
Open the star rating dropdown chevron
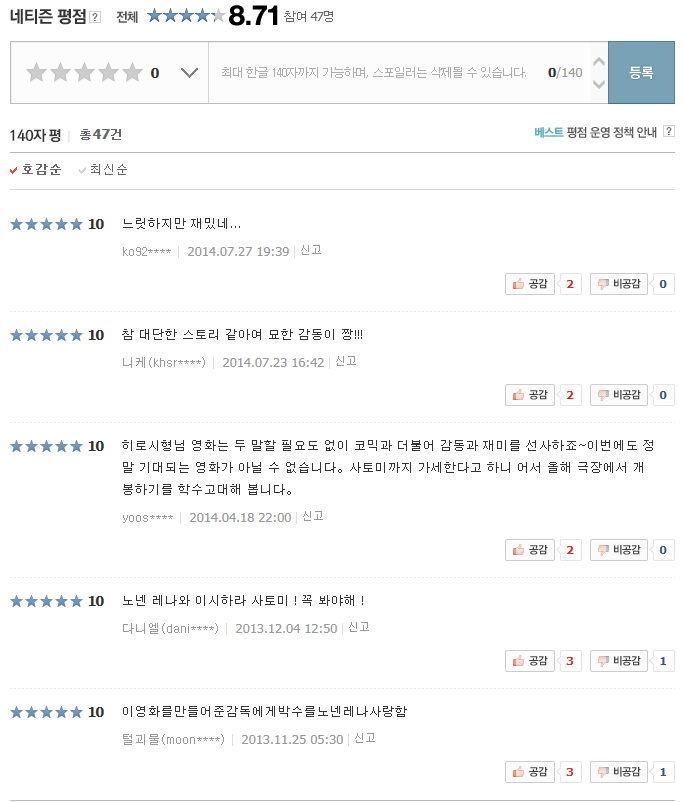click(x=189, y=73)
